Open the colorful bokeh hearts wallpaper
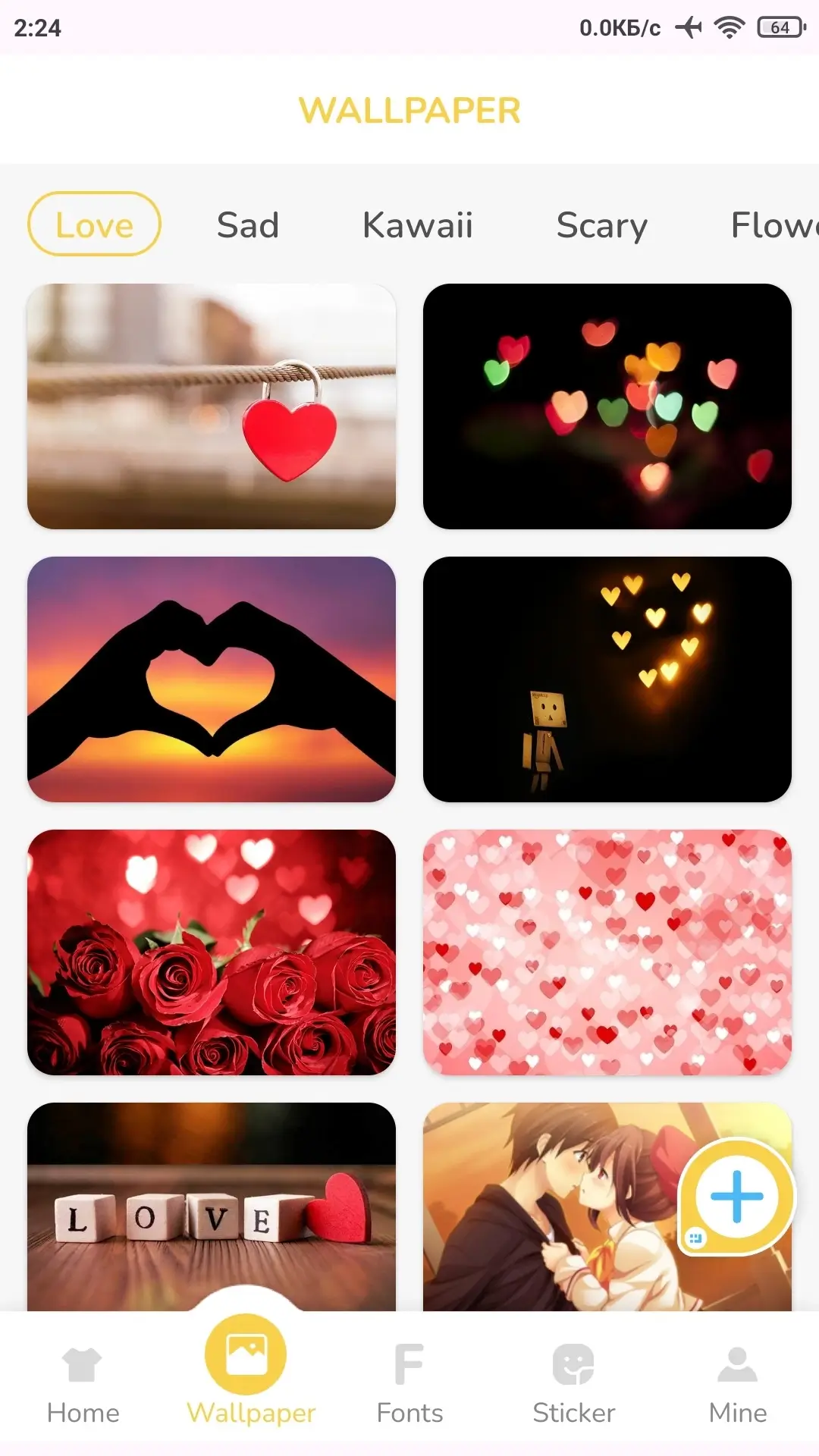 pyautogui.click(x=607, y=406)
